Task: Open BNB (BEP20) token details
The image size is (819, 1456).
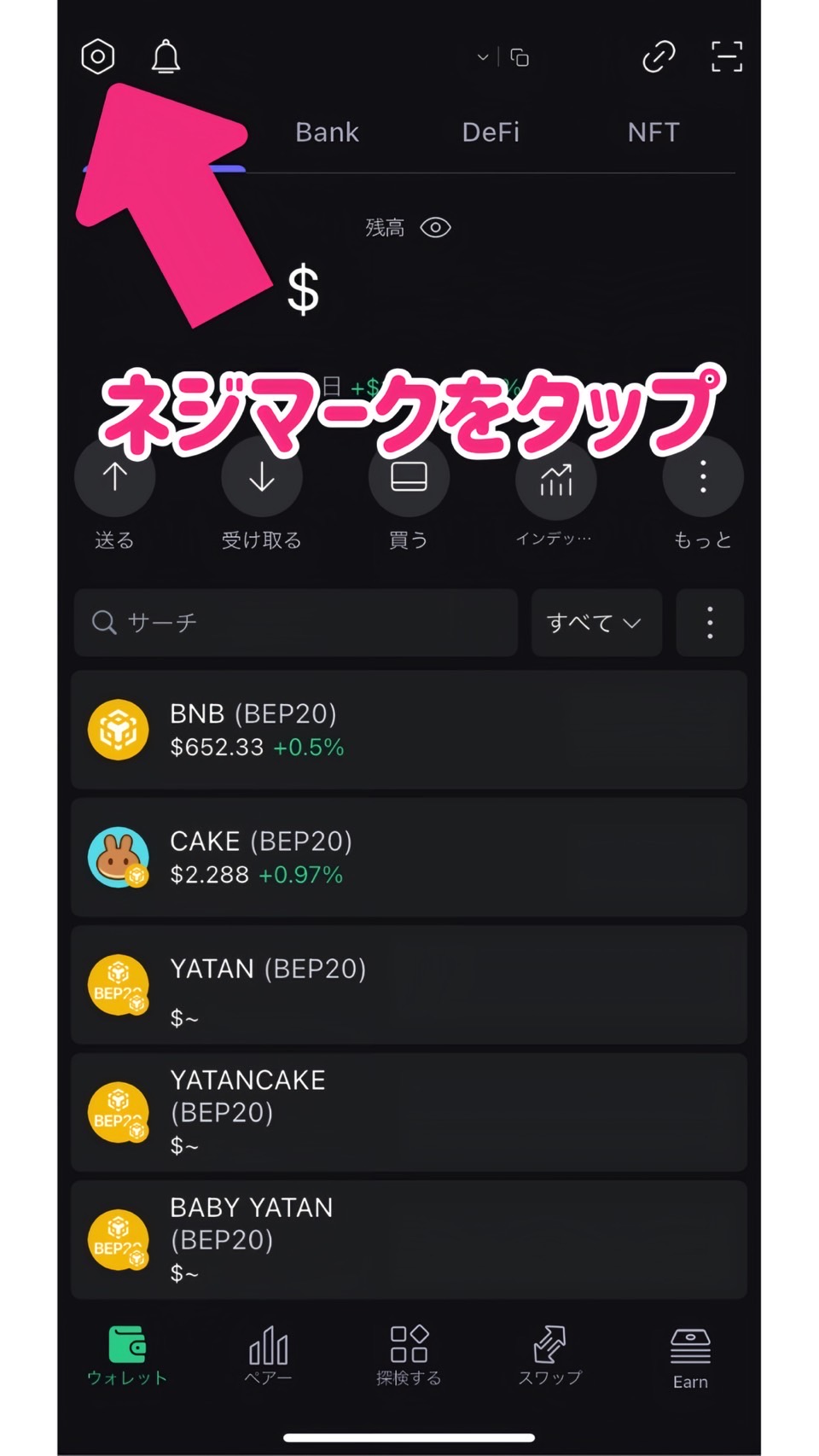Action: pos(409,730)
